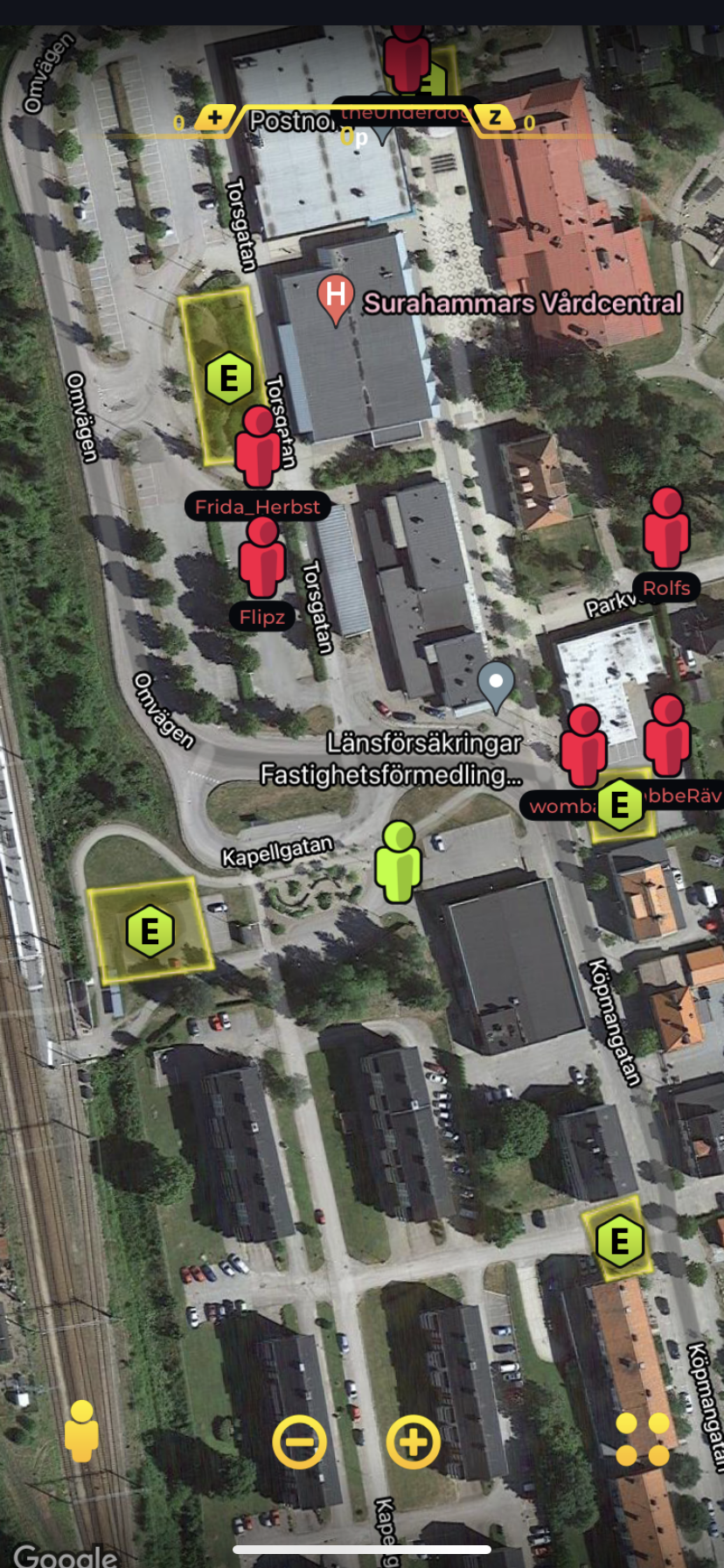Open the four-dot menu

tap(643, 1439)
